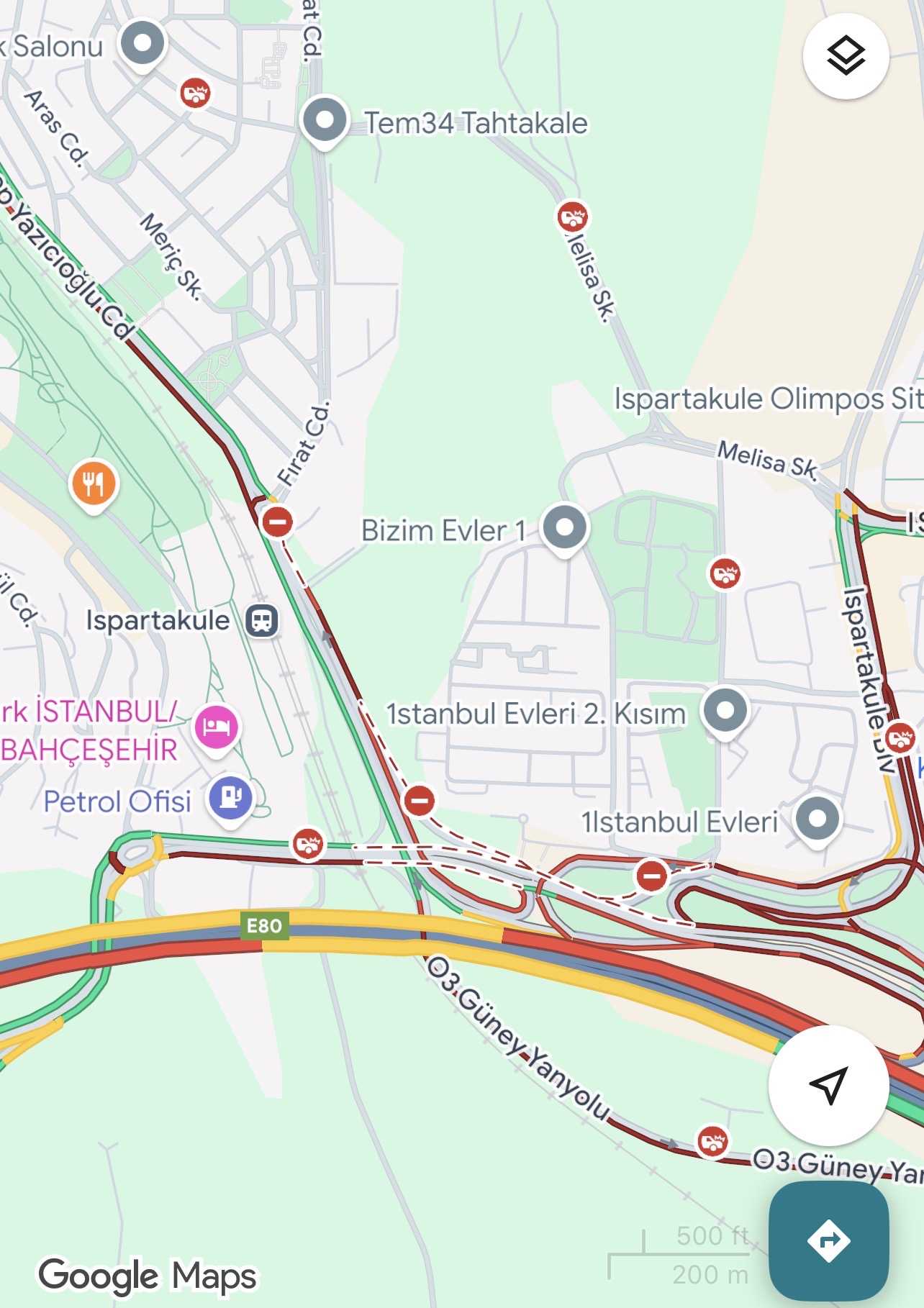View the crash incident on Melisa Sk.

pos(573,217)
